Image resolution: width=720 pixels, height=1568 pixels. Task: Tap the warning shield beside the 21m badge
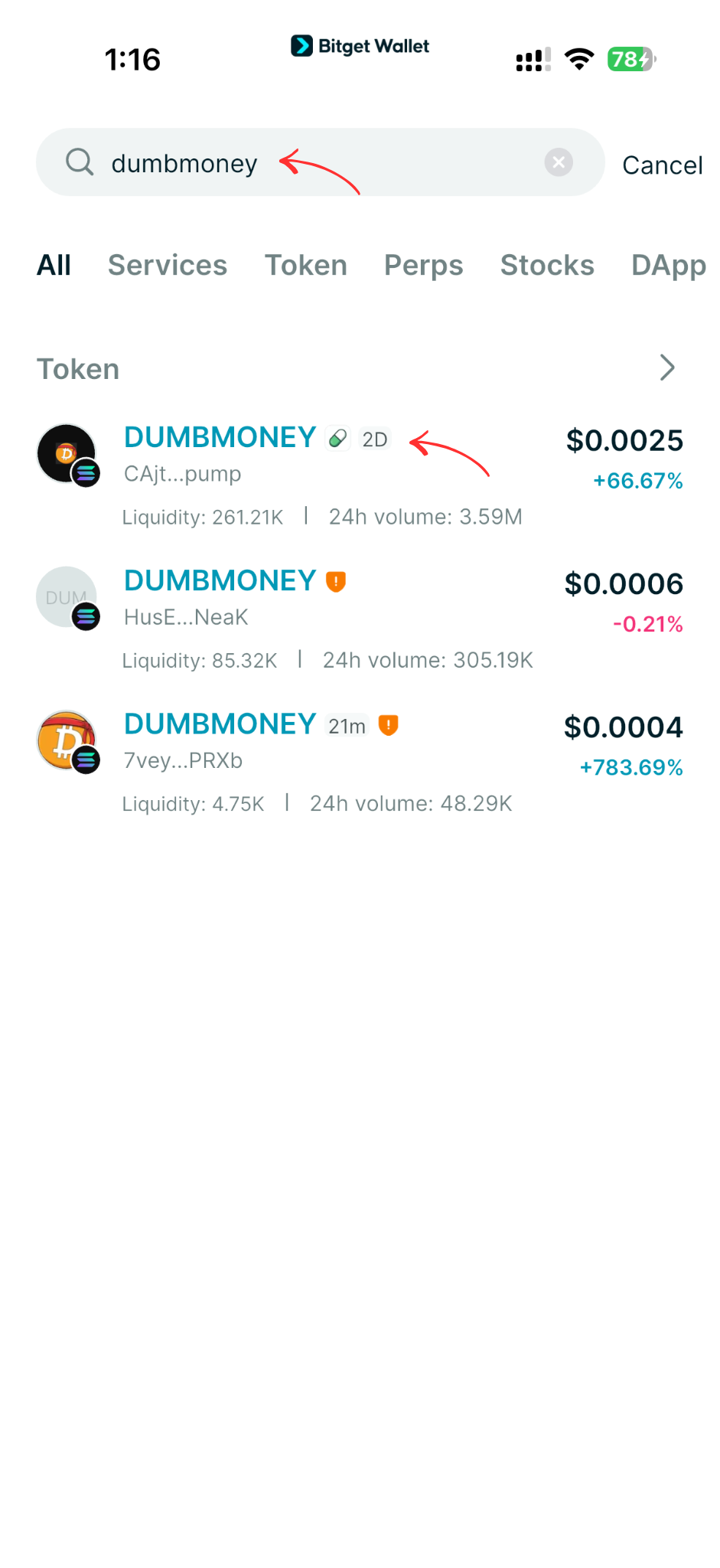[x=388, y=724]
